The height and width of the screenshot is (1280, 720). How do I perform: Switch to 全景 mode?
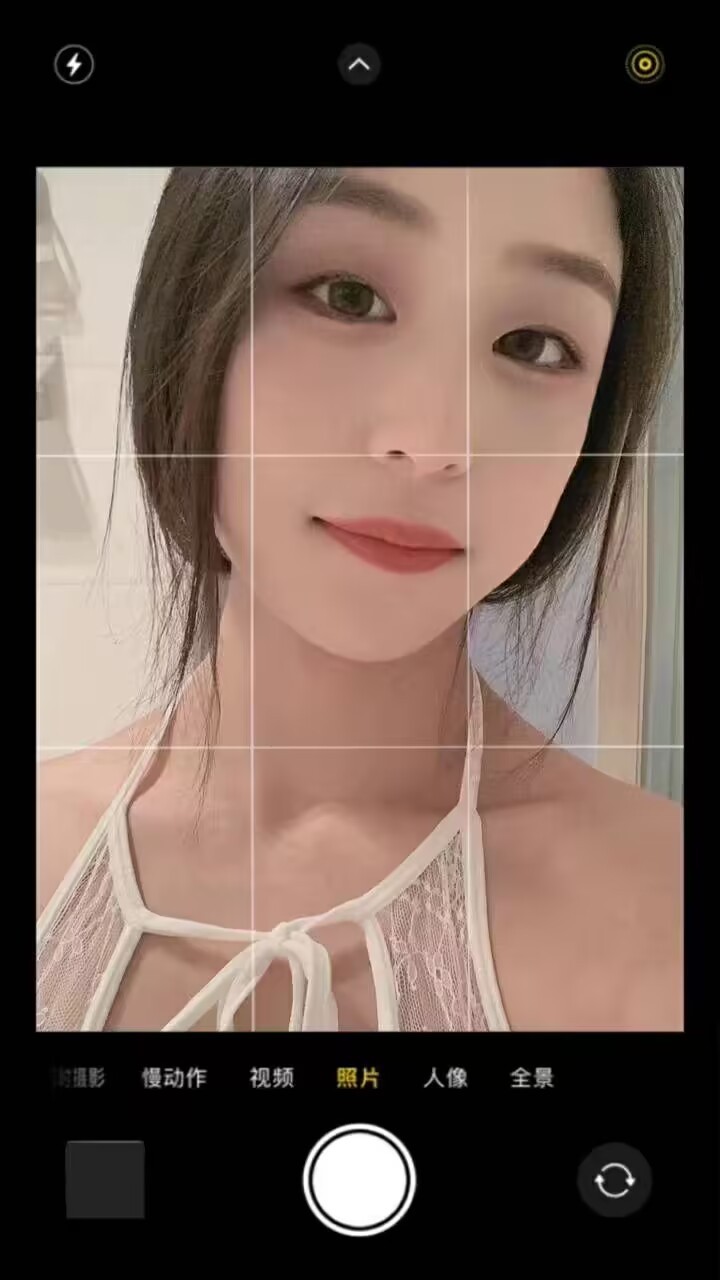tap(532, 1078)
